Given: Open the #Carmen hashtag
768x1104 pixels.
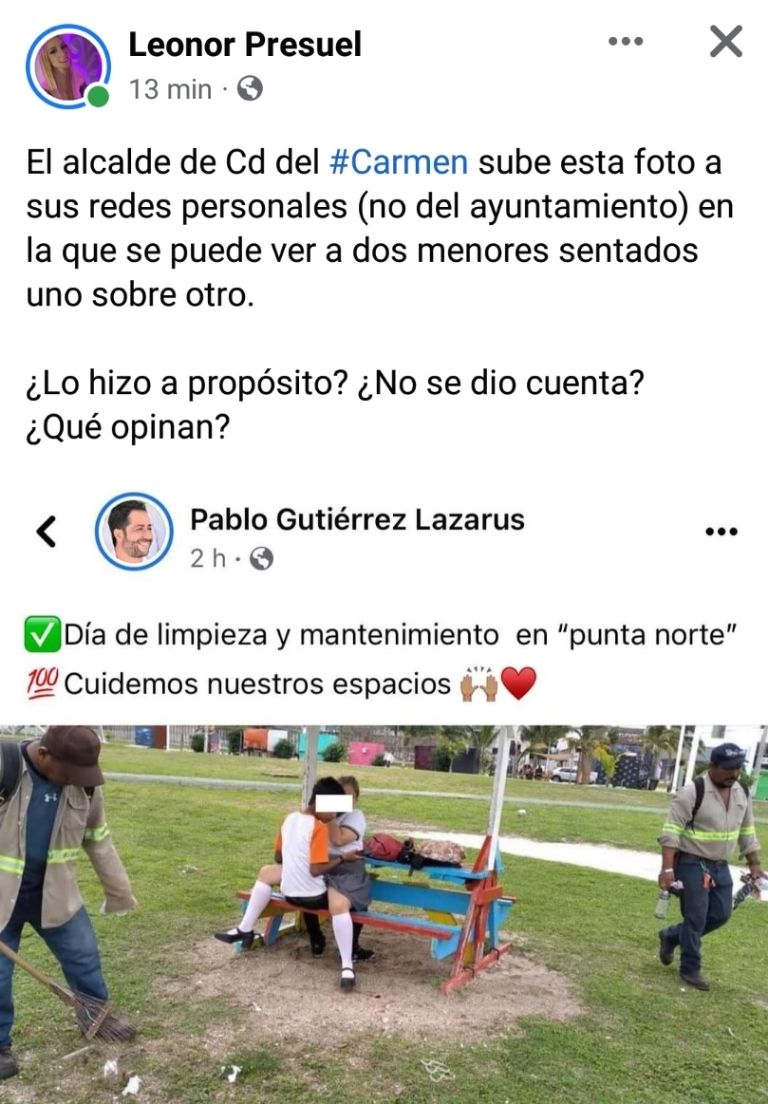Looking at the screenshot, I should point(397,162).
